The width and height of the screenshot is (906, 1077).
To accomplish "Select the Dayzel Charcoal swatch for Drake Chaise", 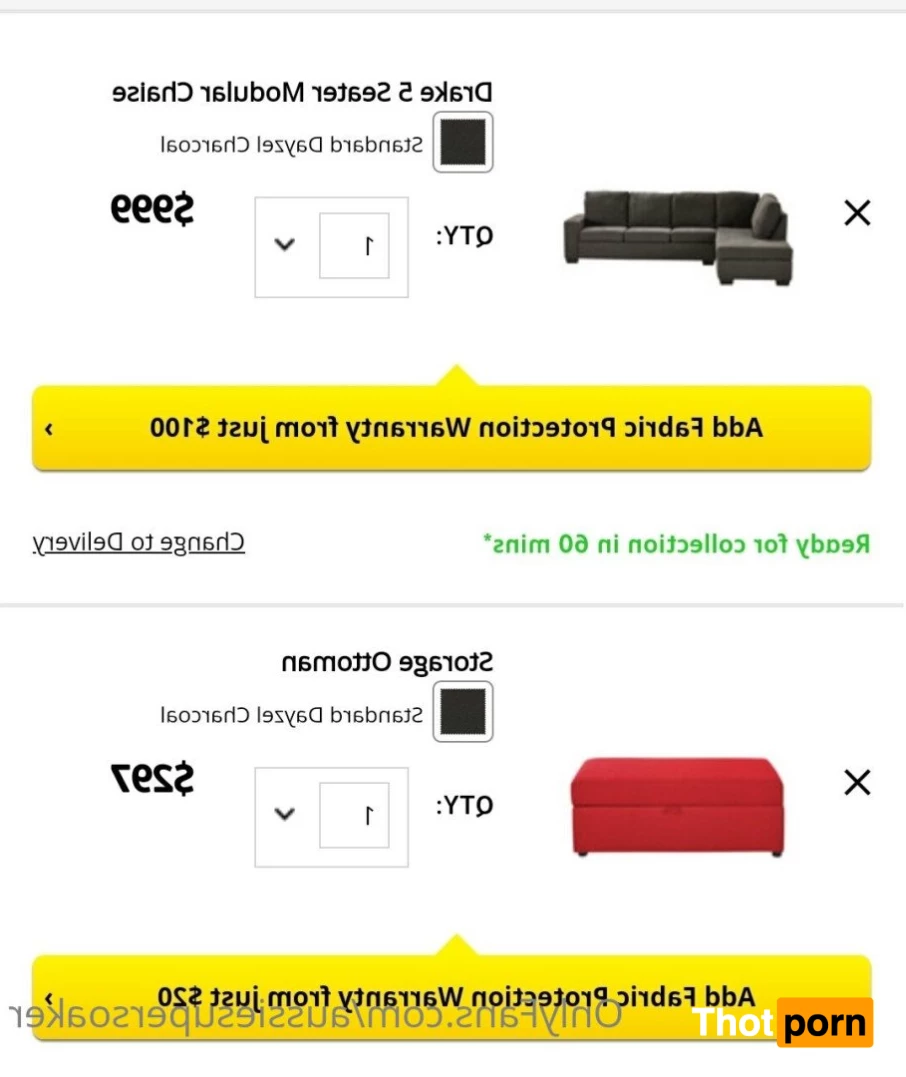I will click(x=463, y=143).
